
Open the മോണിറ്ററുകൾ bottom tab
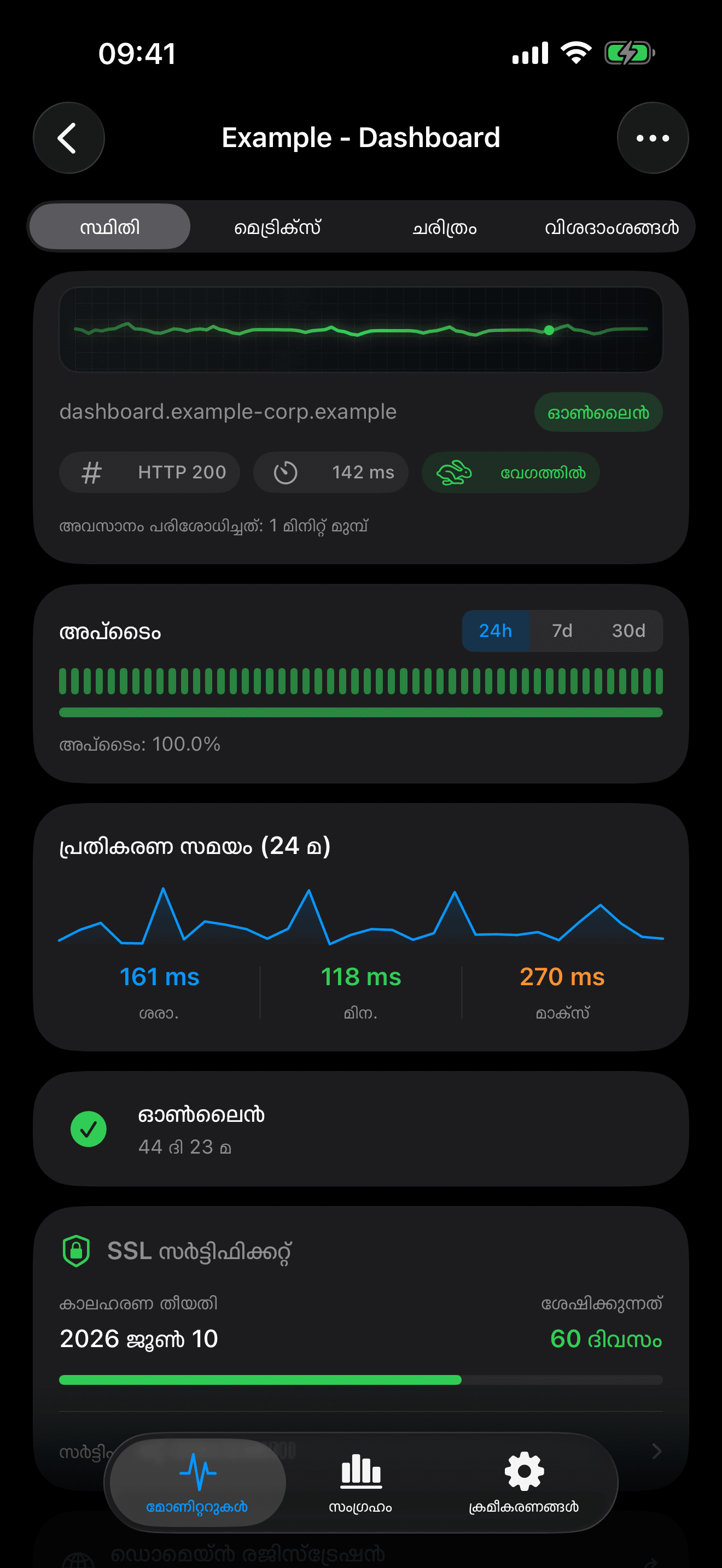(x=197, y=1483)
